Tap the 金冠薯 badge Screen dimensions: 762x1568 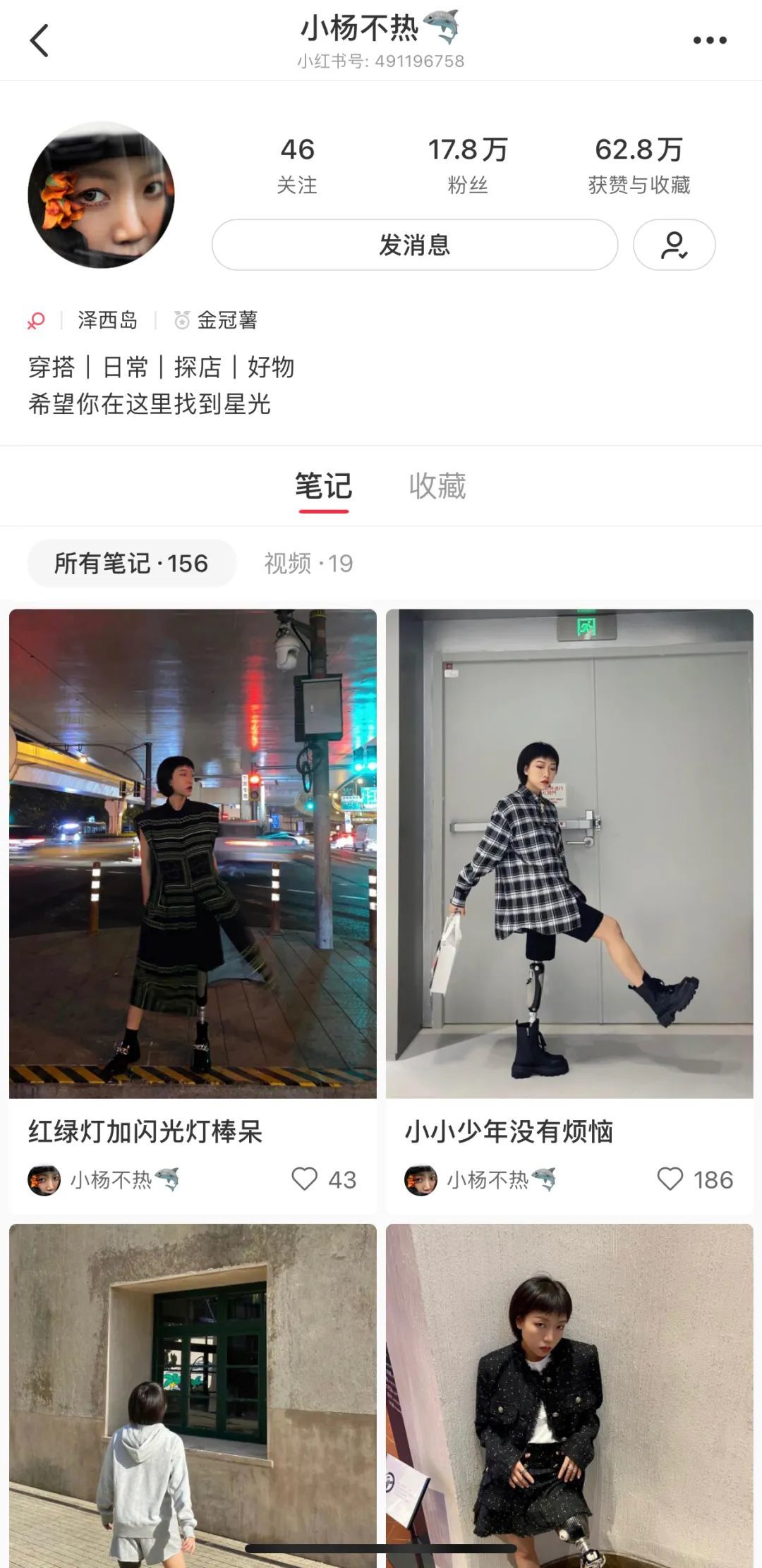[x=217, y=320]
